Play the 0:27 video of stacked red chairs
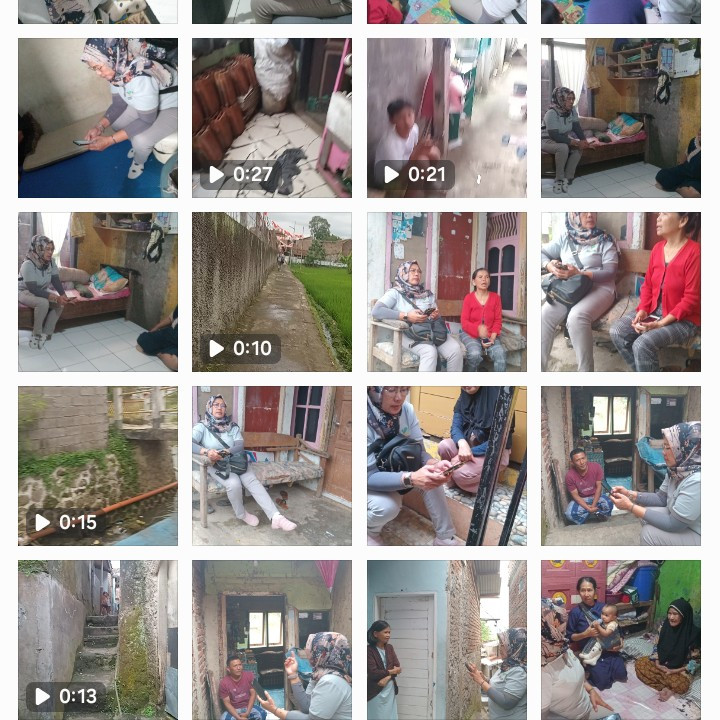This screenshot has width=720, height=720. (272, 118)
